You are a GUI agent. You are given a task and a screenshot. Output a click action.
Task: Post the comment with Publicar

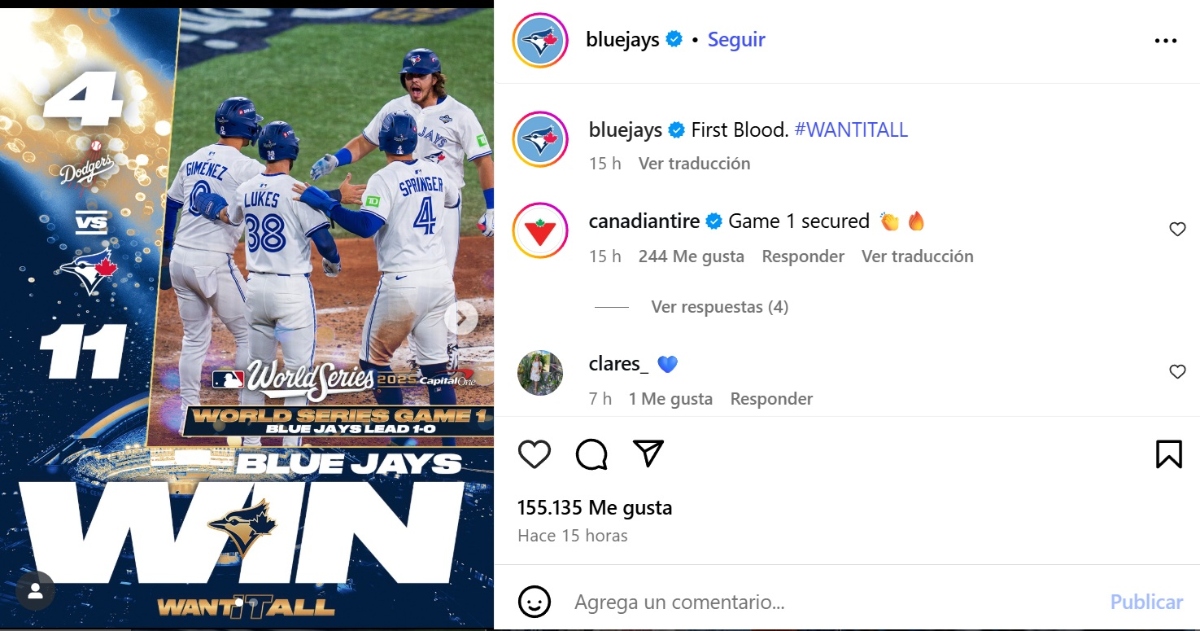(x=1146, y=602)
